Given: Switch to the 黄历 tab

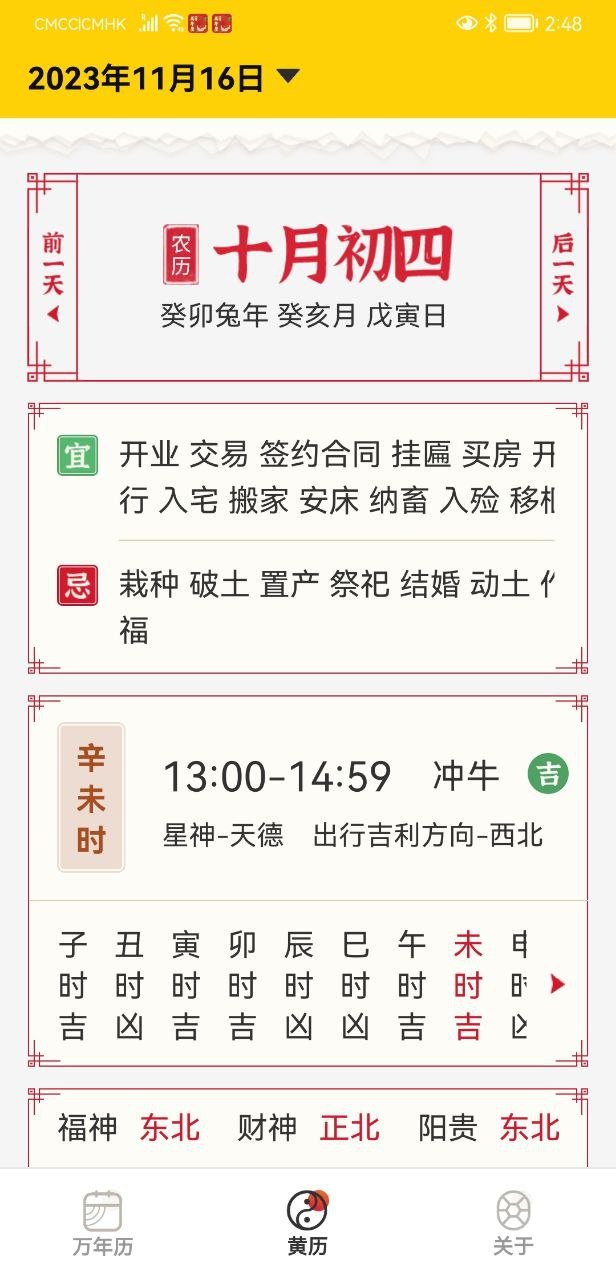Looking at the screenshot, I should pyautogui.click(x=307, y=1222).
